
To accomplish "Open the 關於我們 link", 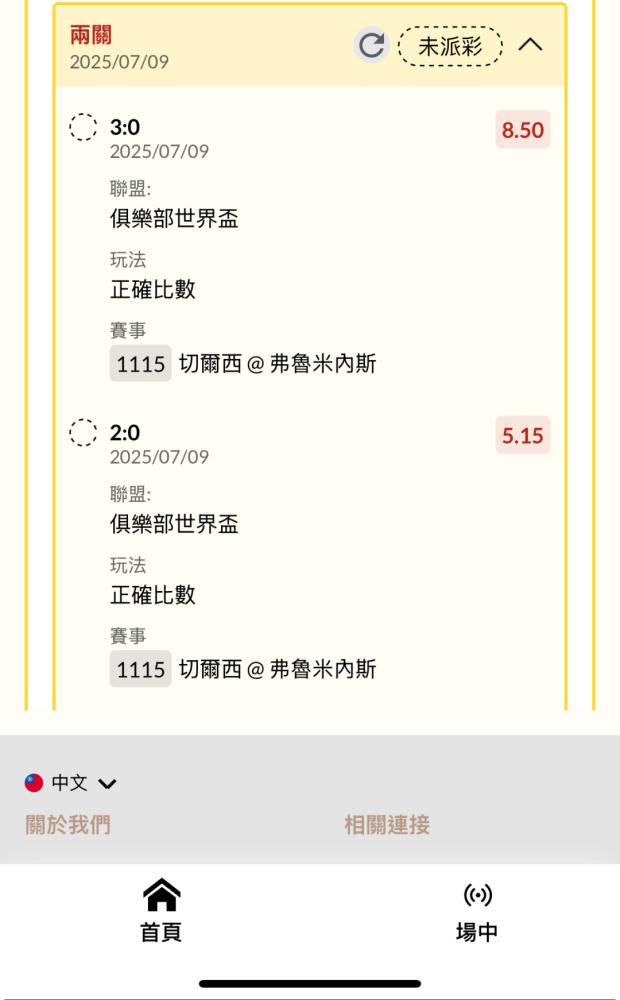I will click(x=68, y=825).
